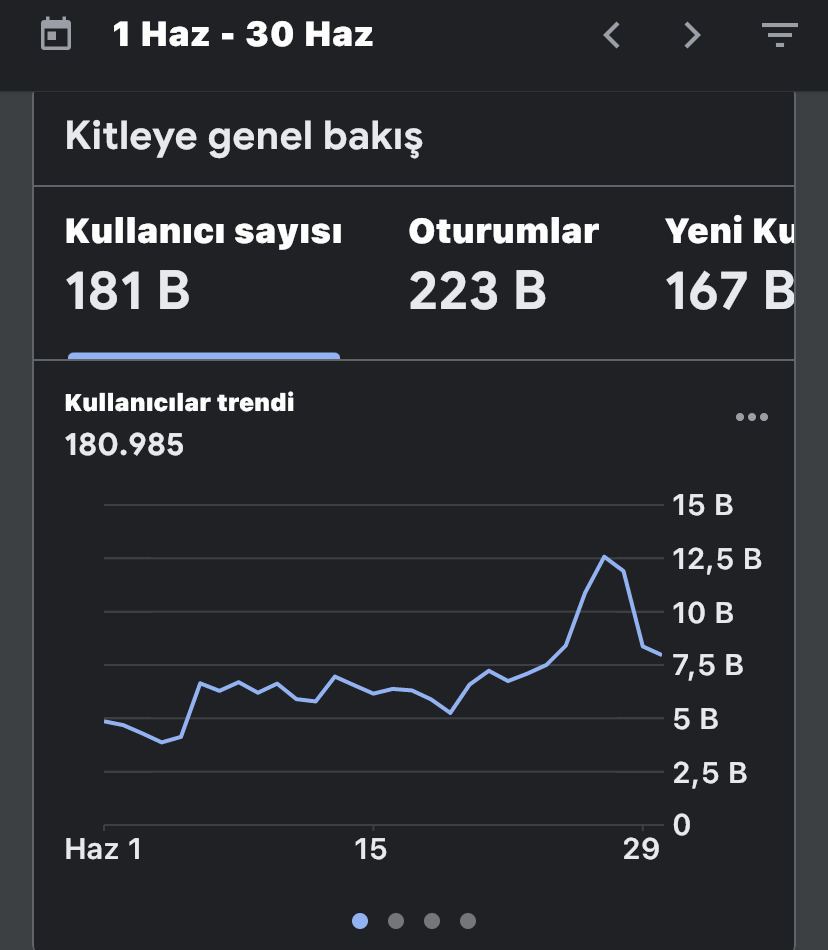The width and height of the screenshot is (828, 950).
Task: Open the three-dot menu for Kullanıcılar trendi
Action: (752, 417)
